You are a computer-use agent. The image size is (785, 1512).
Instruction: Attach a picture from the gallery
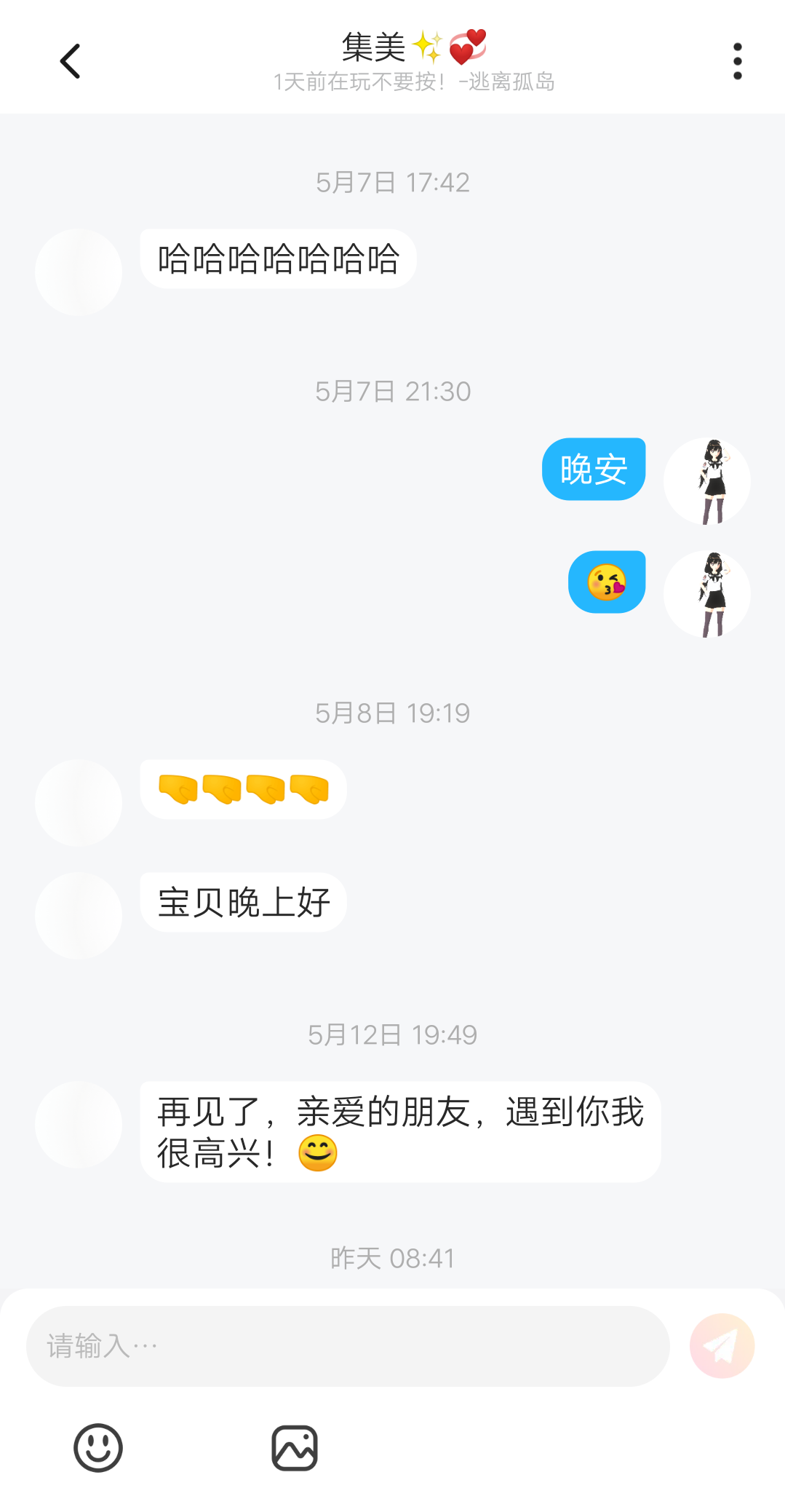pos(295,1448)
